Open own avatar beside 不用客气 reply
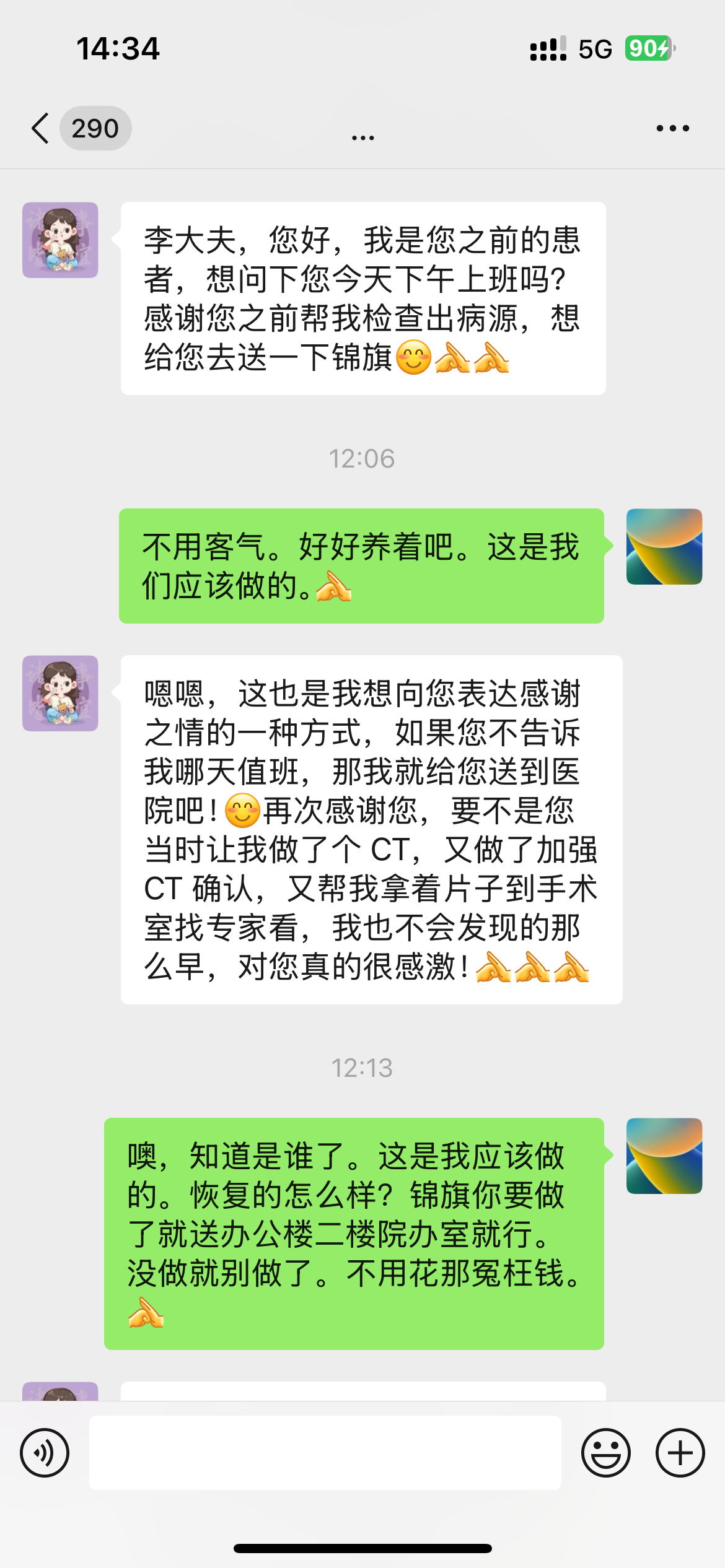The image size is (725, 1568). click(x=664, y=547)
